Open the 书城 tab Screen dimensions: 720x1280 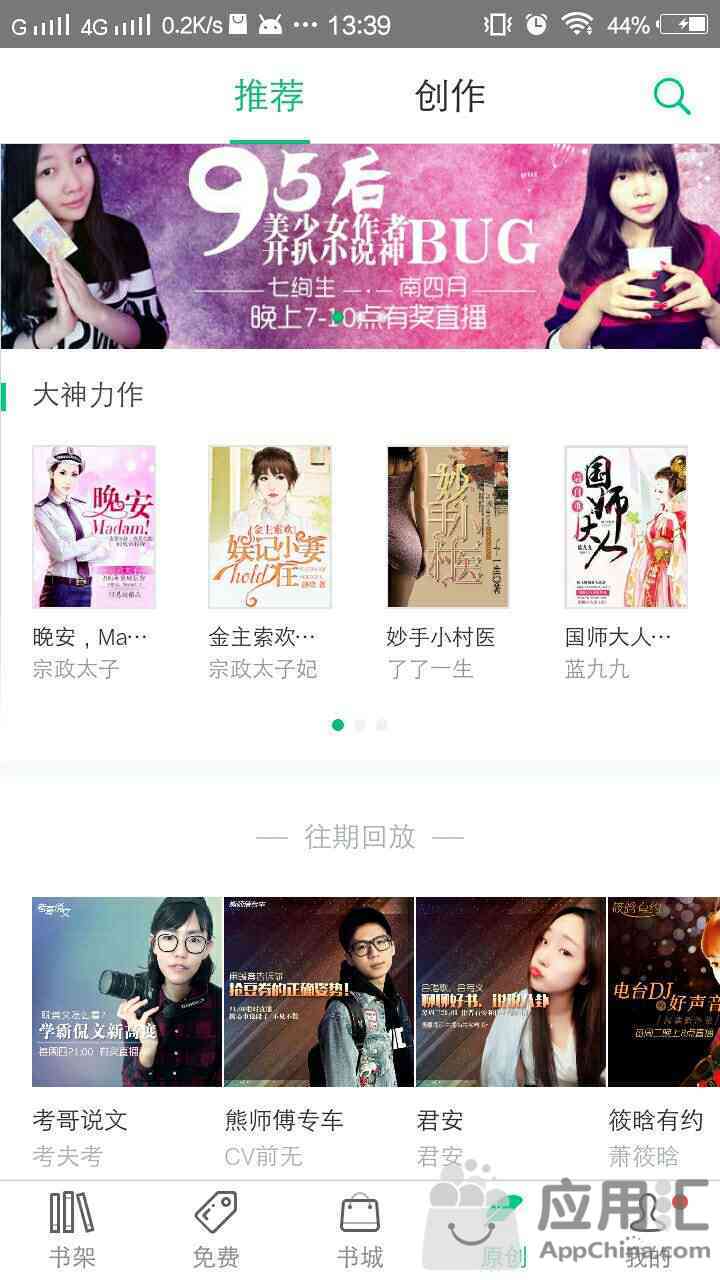click(x=360, y=1230)
